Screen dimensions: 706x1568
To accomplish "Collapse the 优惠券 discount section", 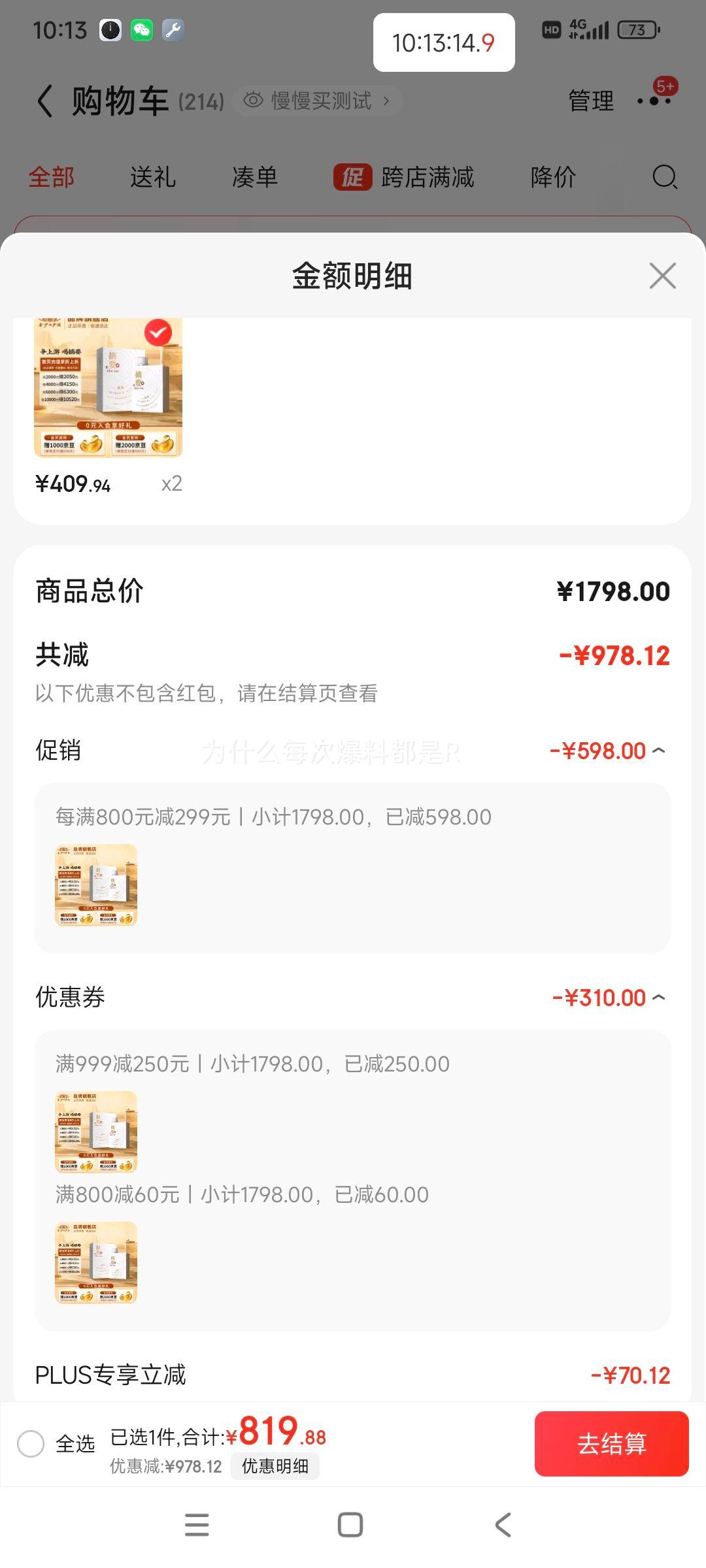I will [658, 998].
